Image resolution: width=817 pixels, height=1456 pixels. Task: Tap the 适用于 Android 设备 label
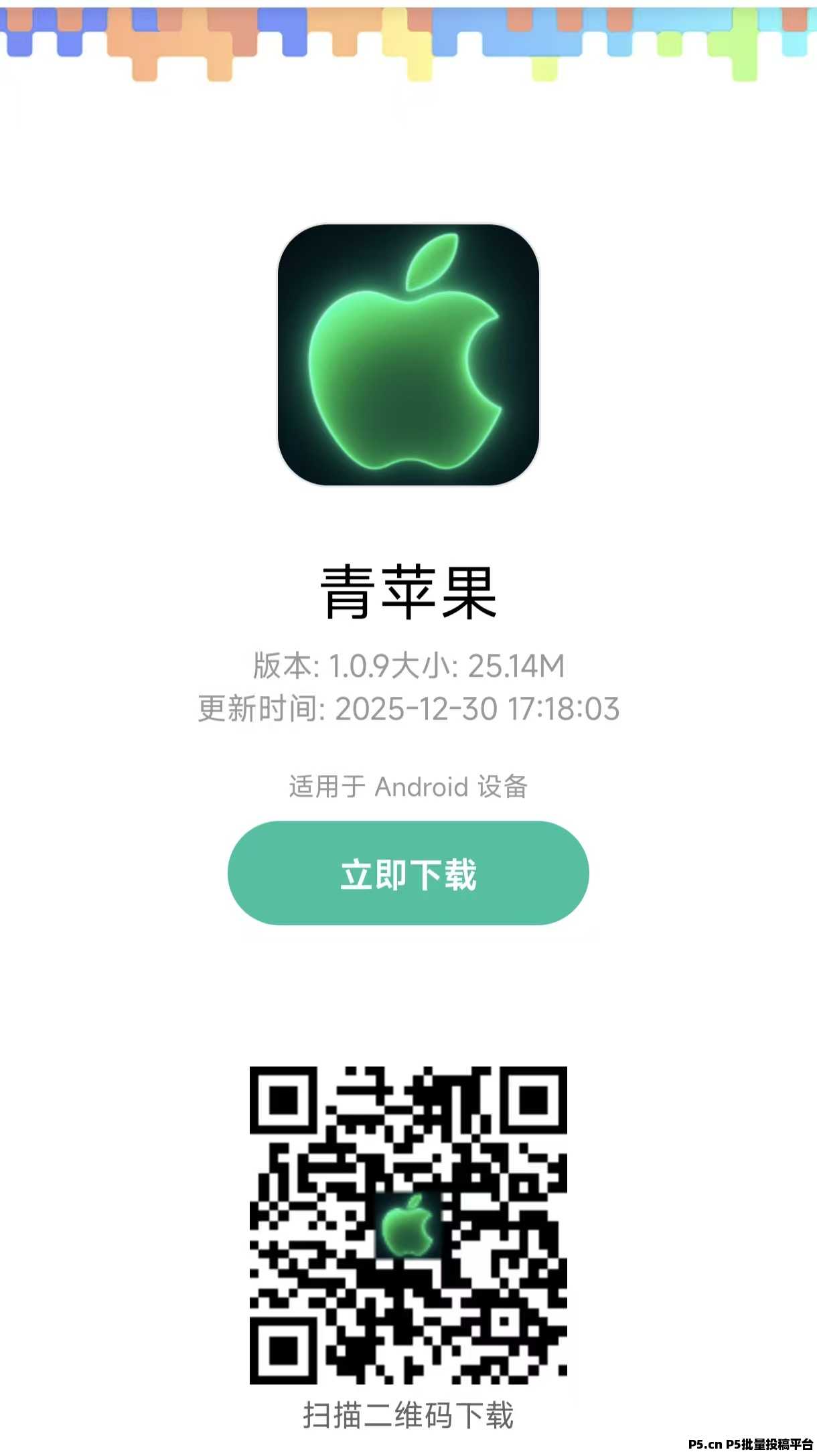click(408, 787)
